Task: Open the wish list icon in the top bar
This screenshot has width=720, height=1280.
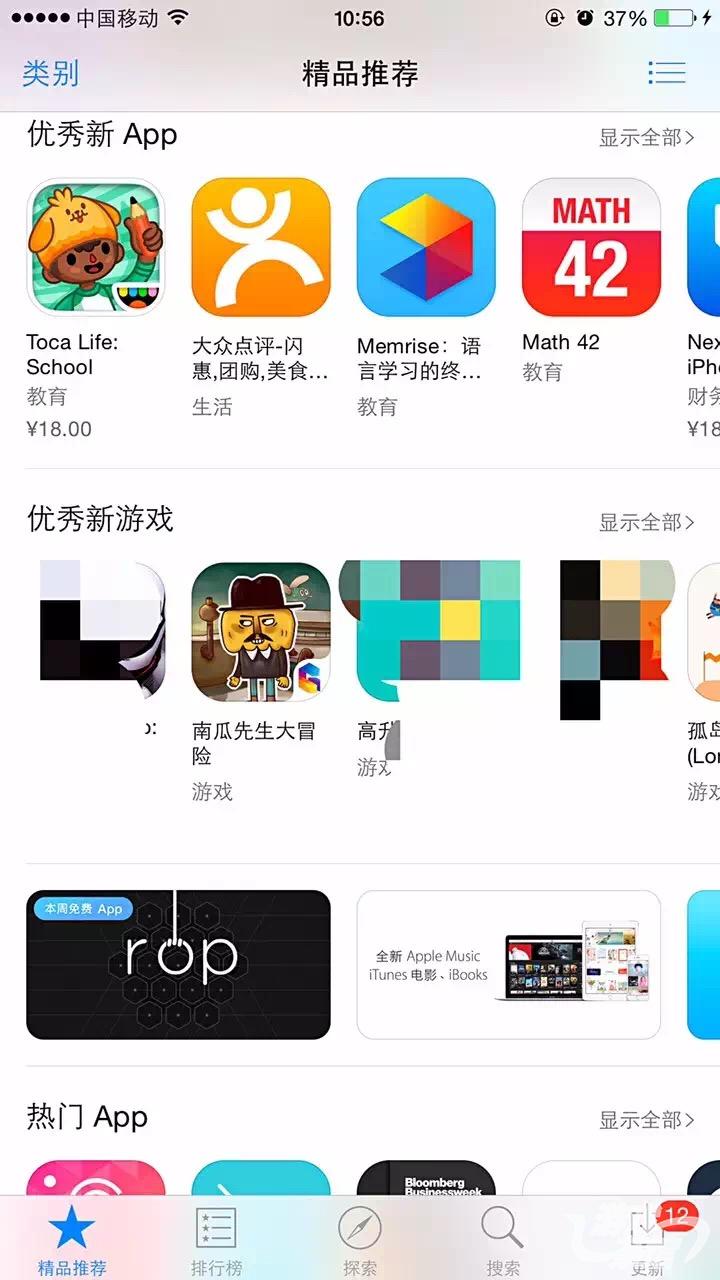Action: tap(666, 73)
